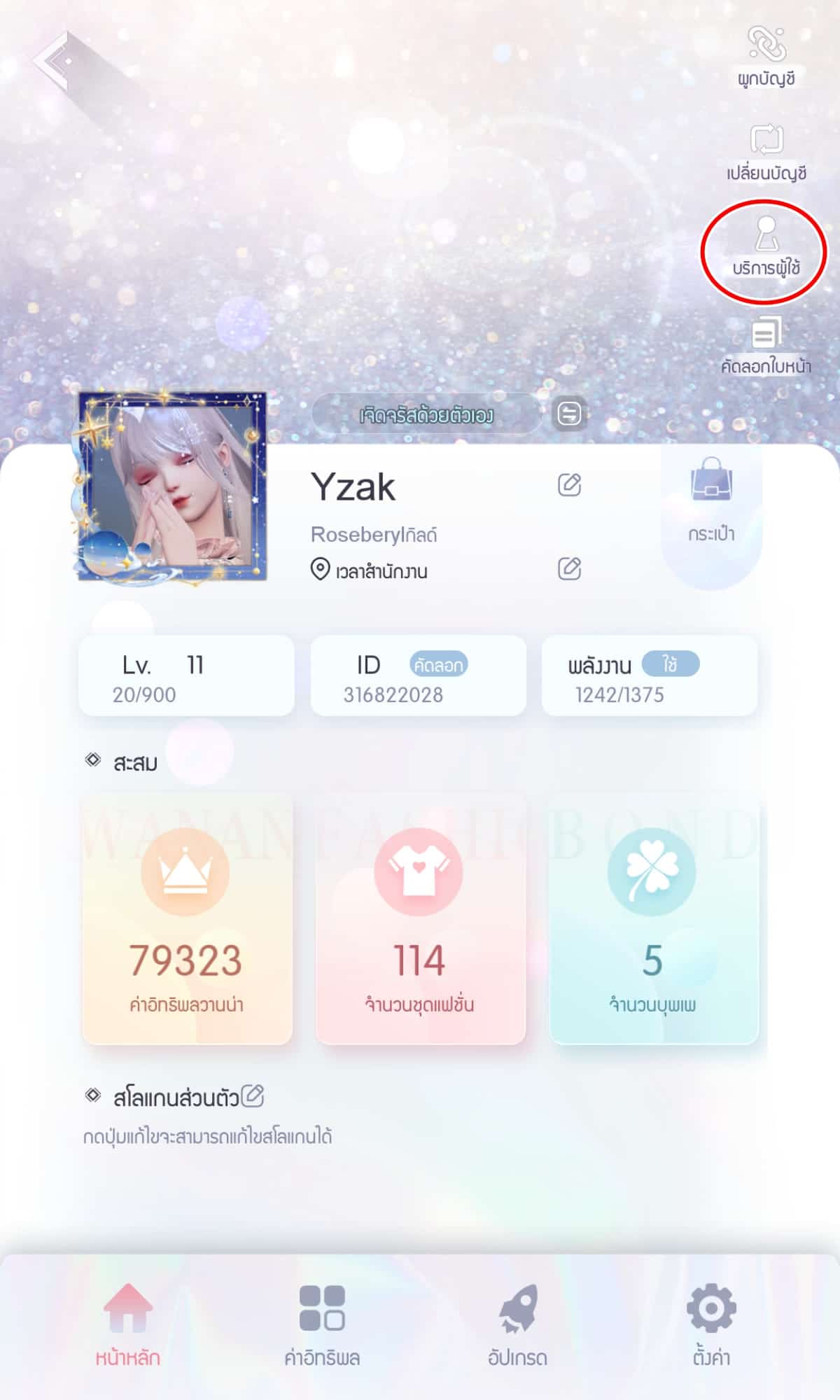Edit สโลแกนส่วนตัว personal slogan
This screenshot has height=1400, width=840.
coord(252,1095)
